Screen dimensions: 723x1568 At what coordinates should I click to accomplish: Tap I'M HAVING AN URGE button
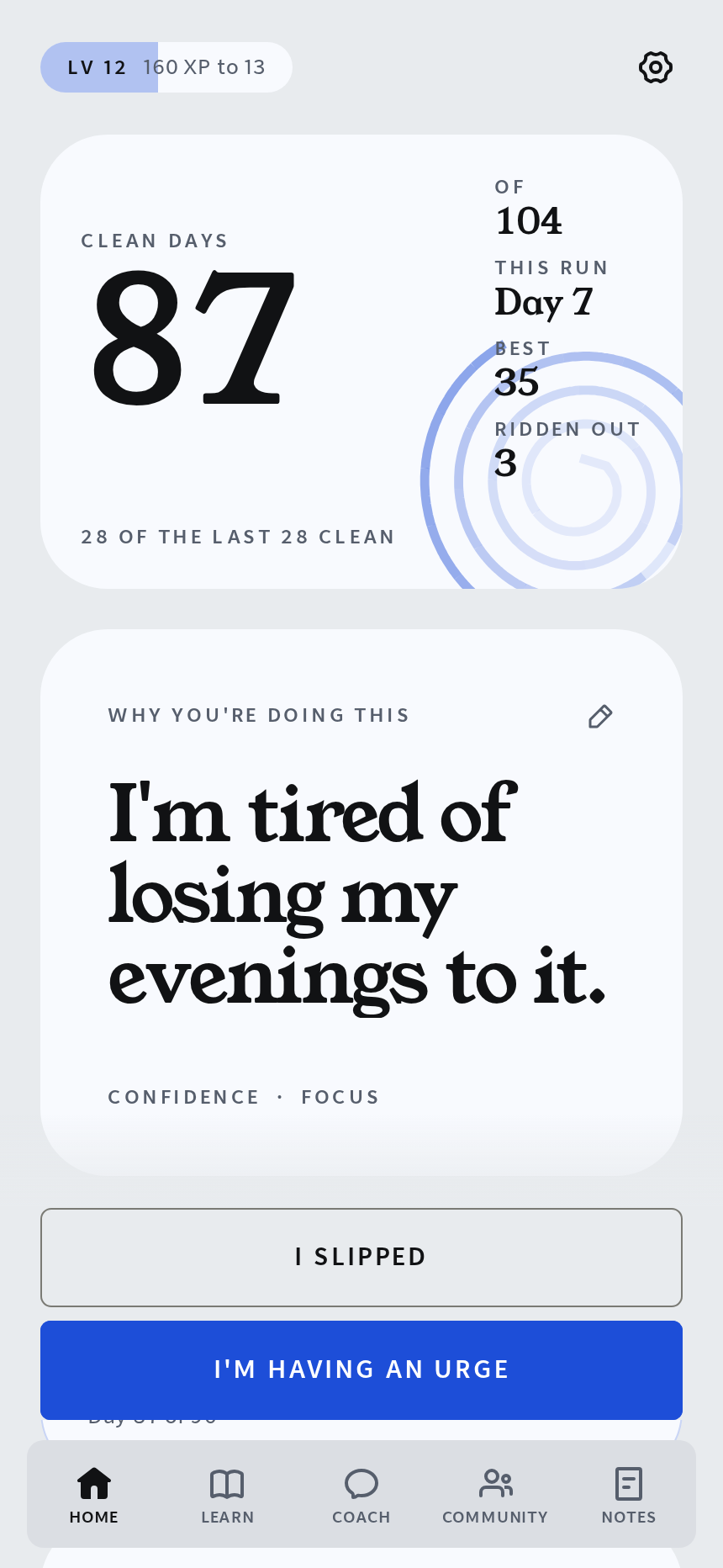(x=361, y=1370)
